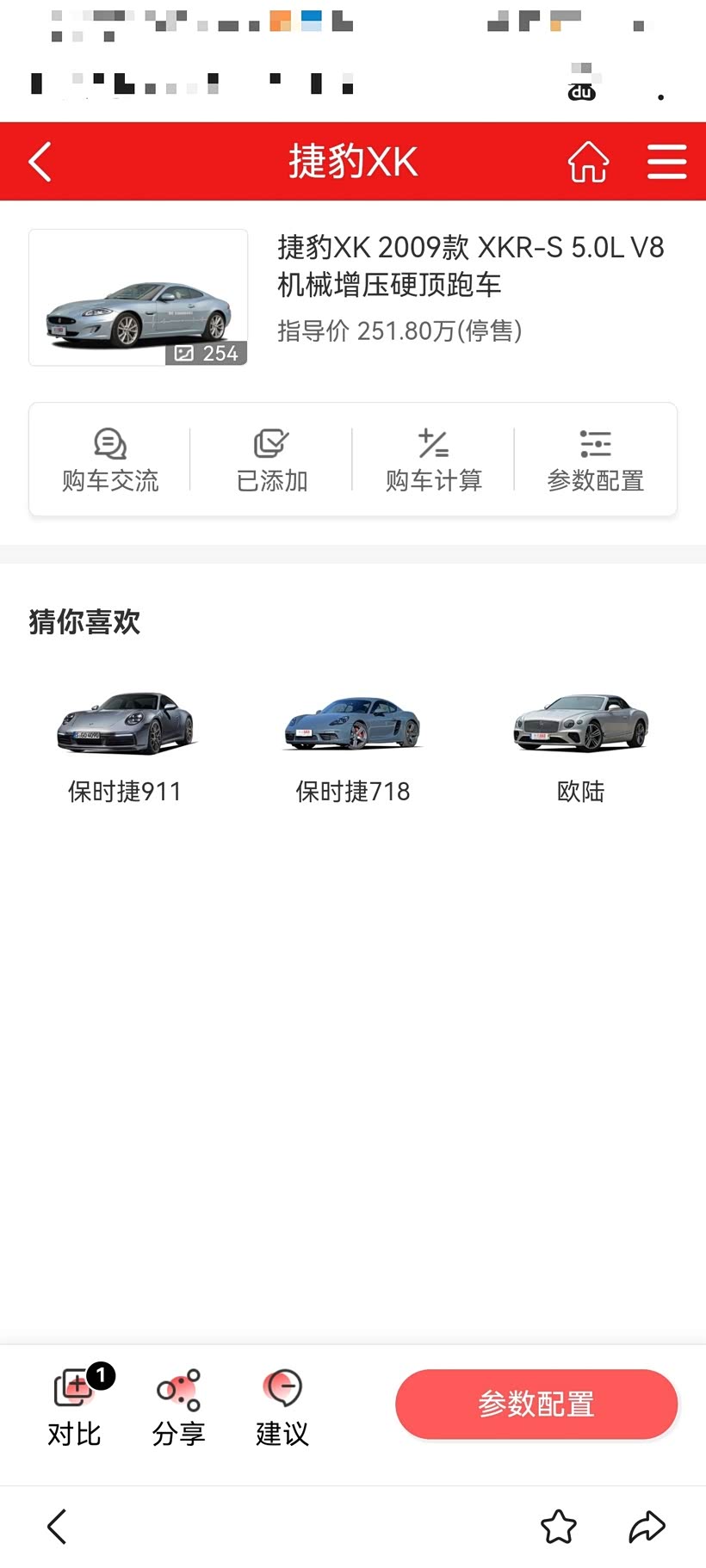Open the home icon in header
706x1568 pixels.
coord(588,162)
